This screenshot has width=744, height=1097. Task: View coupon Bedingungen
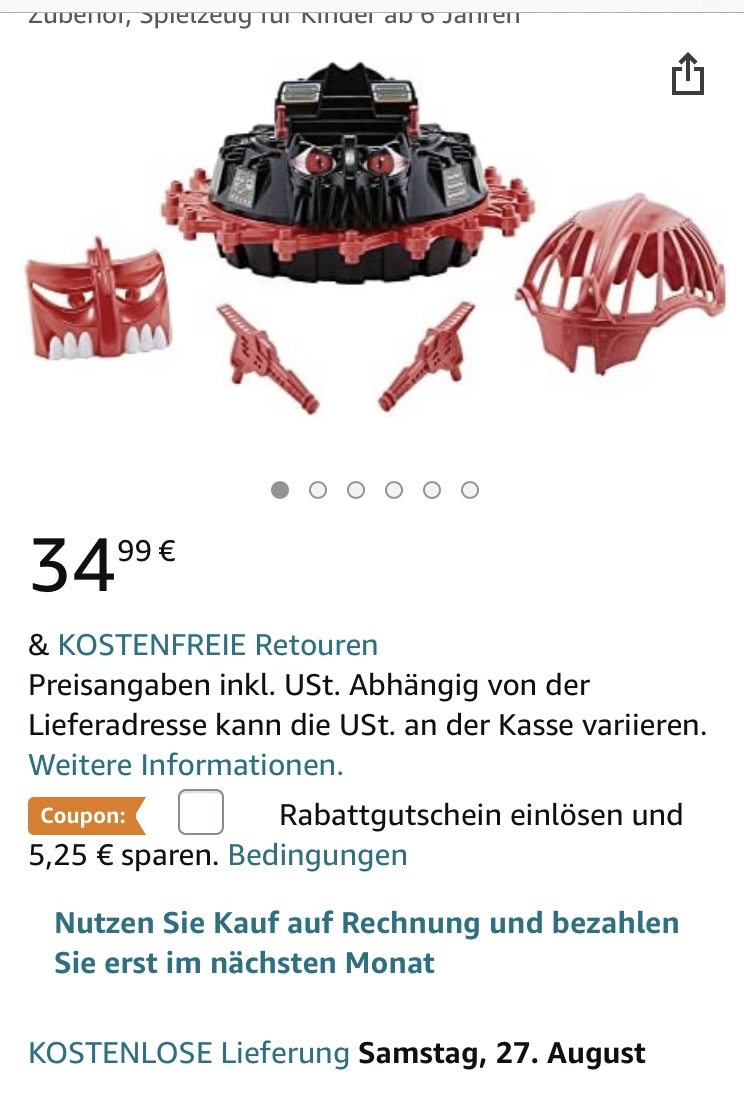point(317,855)
